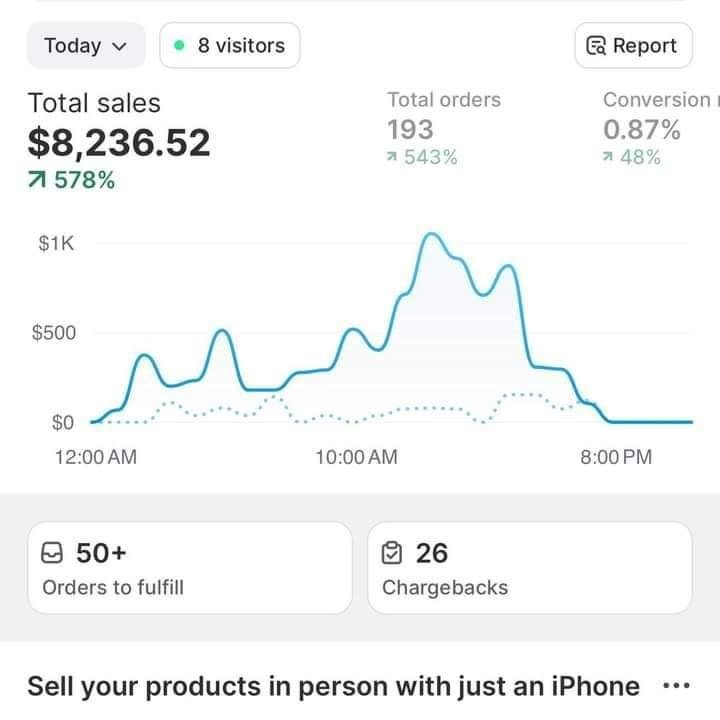Open the 50+ Orders to fulfill card
720x720 pixels.
point(190,568)
